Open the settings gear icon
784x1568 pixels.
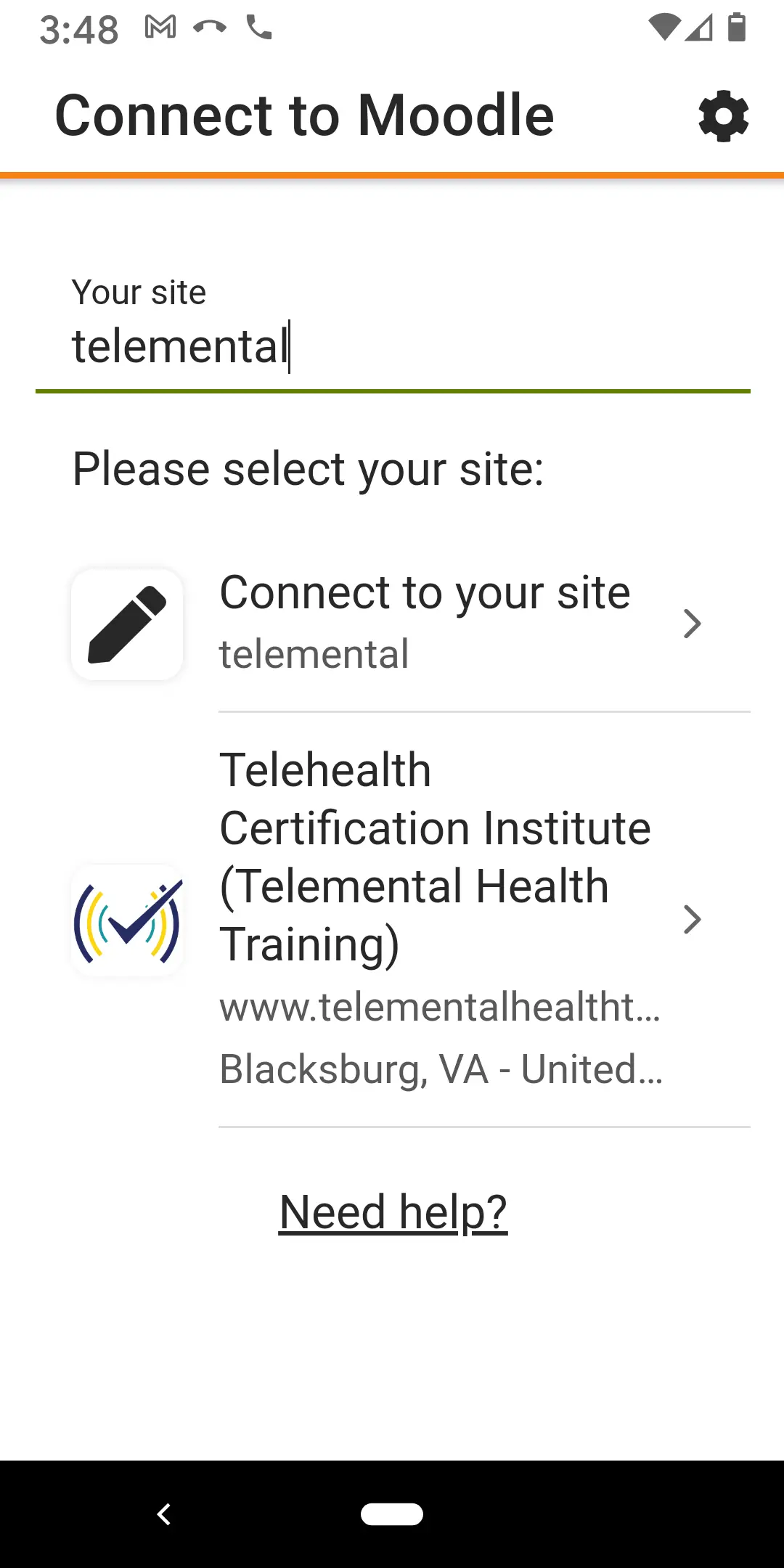click(x=723, y=116)
